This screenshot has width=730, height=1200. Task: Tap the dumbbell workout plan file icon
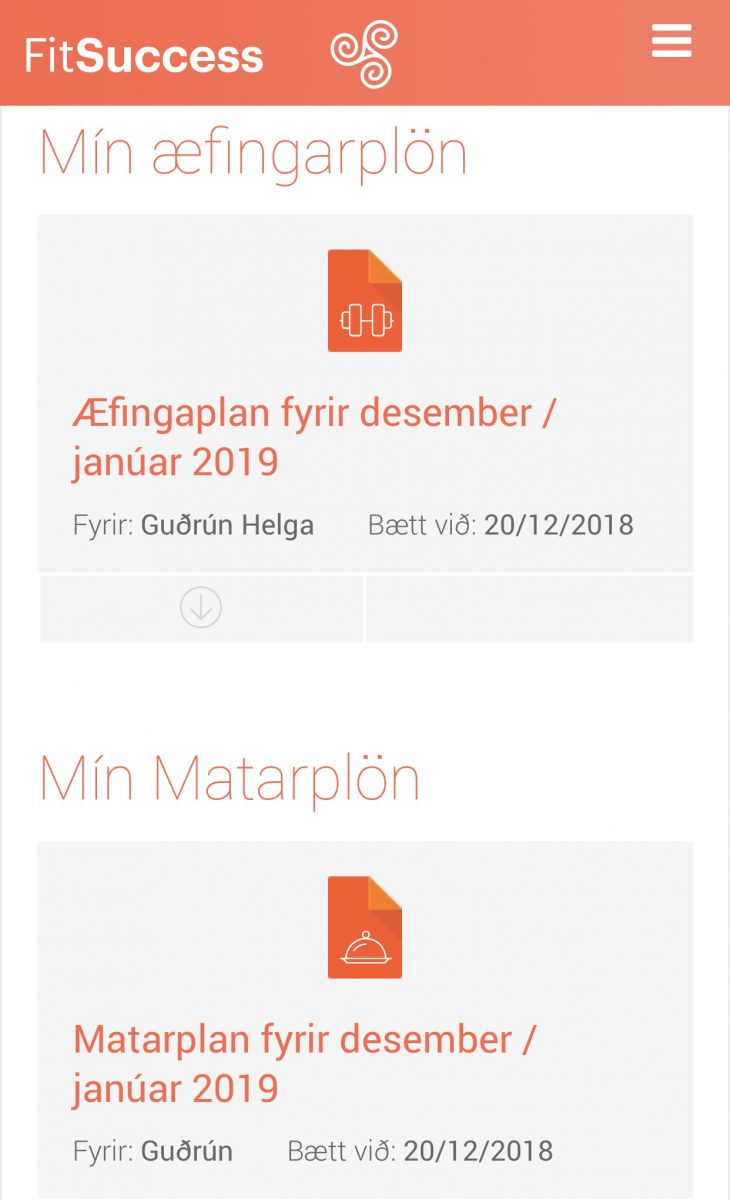[x=365, y=301]
